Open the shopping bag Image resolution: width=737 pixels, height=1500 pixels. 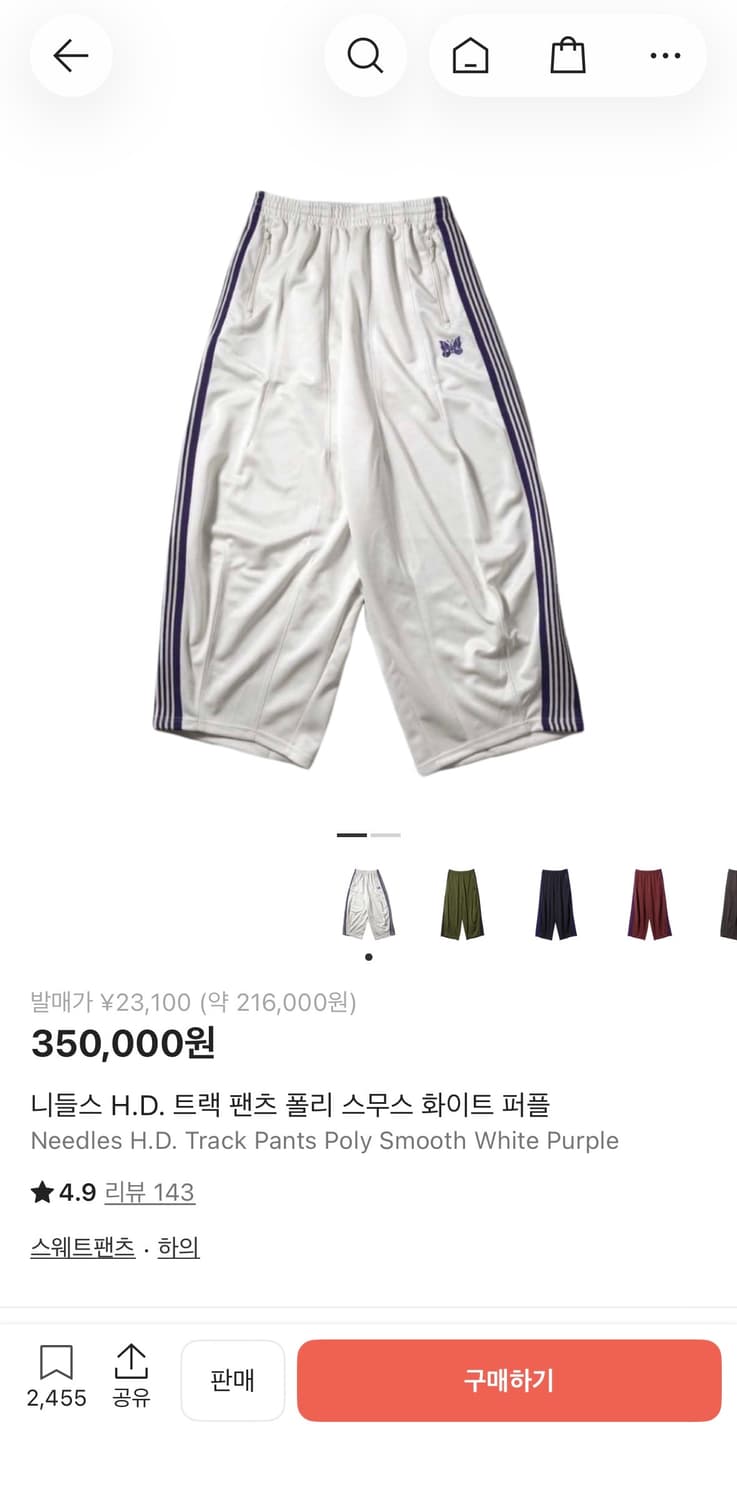click(x=567, y=55)
